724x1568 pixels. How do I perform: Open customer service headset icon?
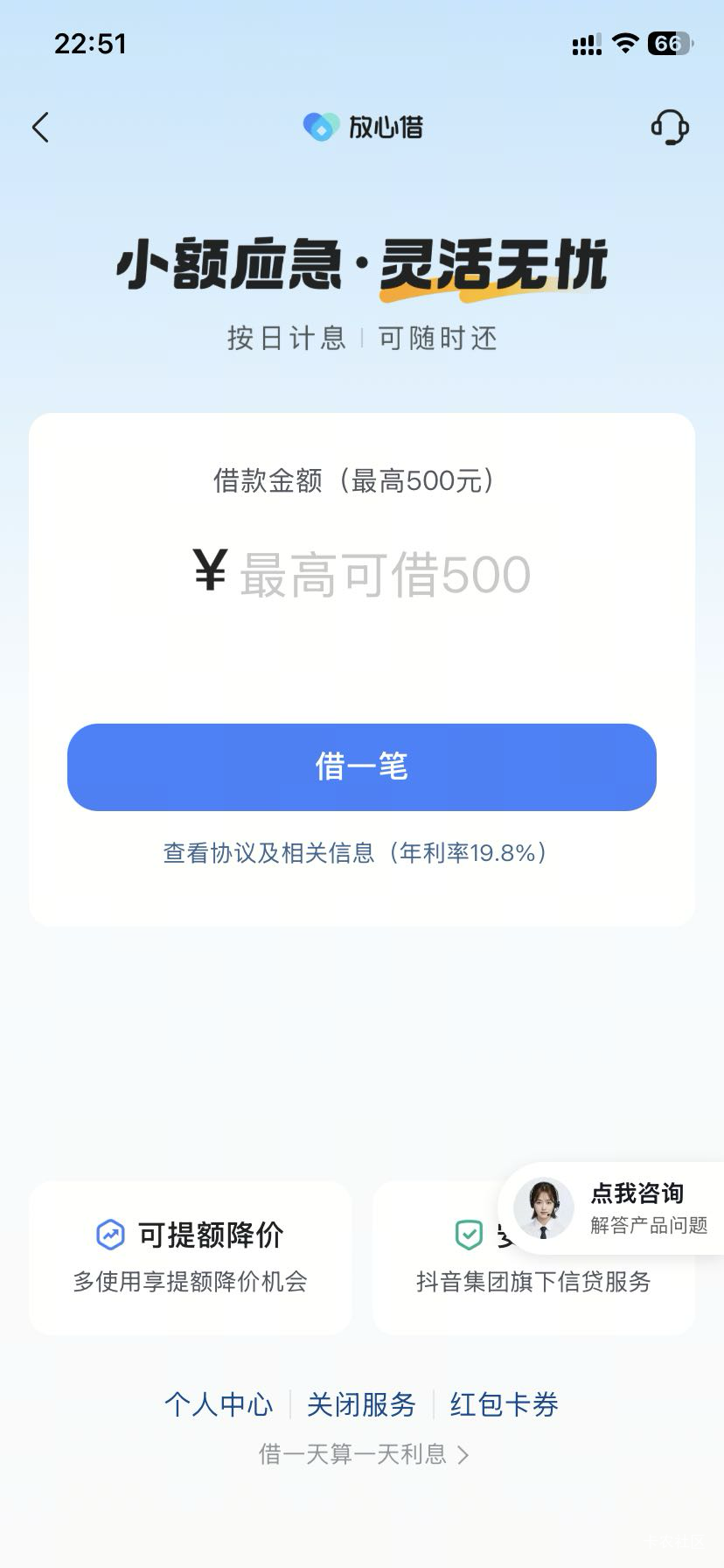[670, 128]
